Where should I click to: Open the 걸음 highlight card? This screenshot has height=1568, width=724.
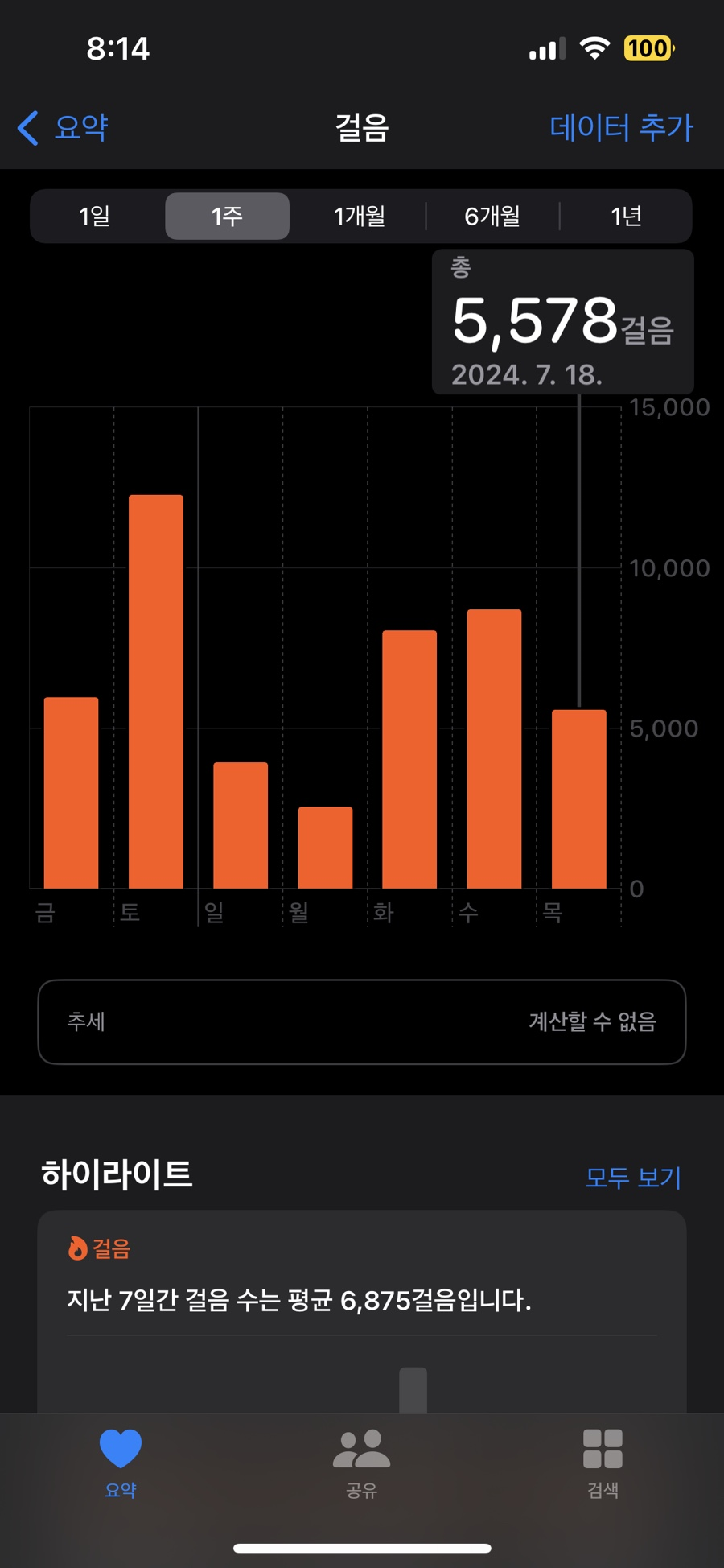362,1311
